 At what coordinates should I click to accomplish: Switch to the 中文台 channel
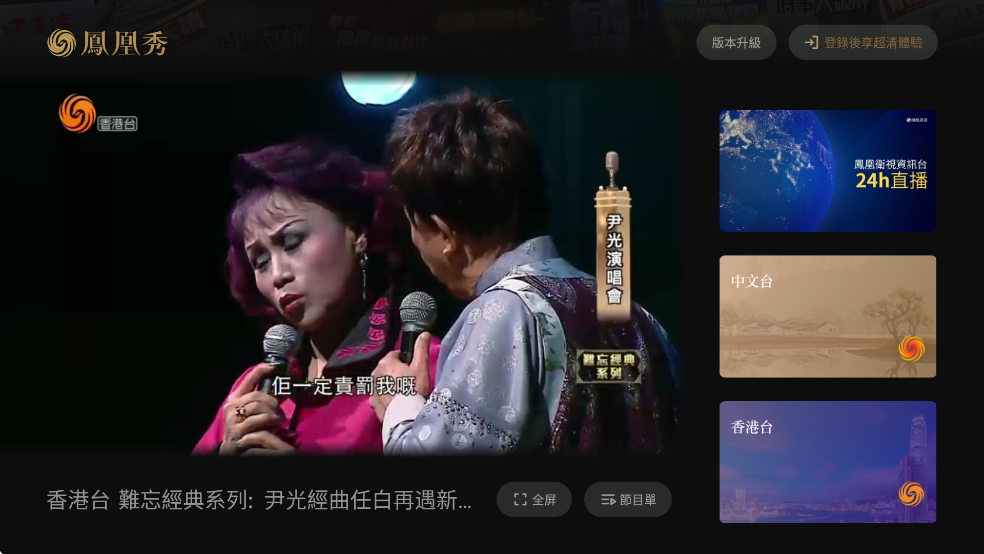tap(827, 316)
